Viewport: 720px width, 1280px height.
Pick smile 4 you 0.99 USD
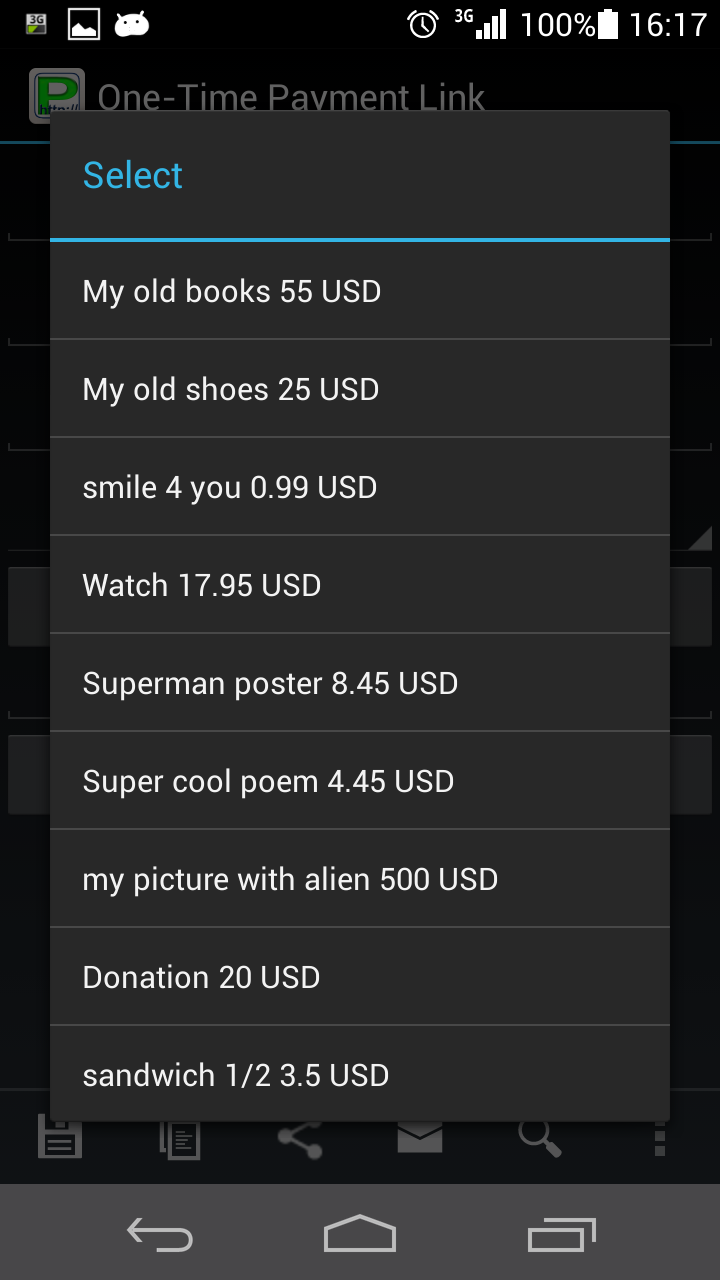360,487
